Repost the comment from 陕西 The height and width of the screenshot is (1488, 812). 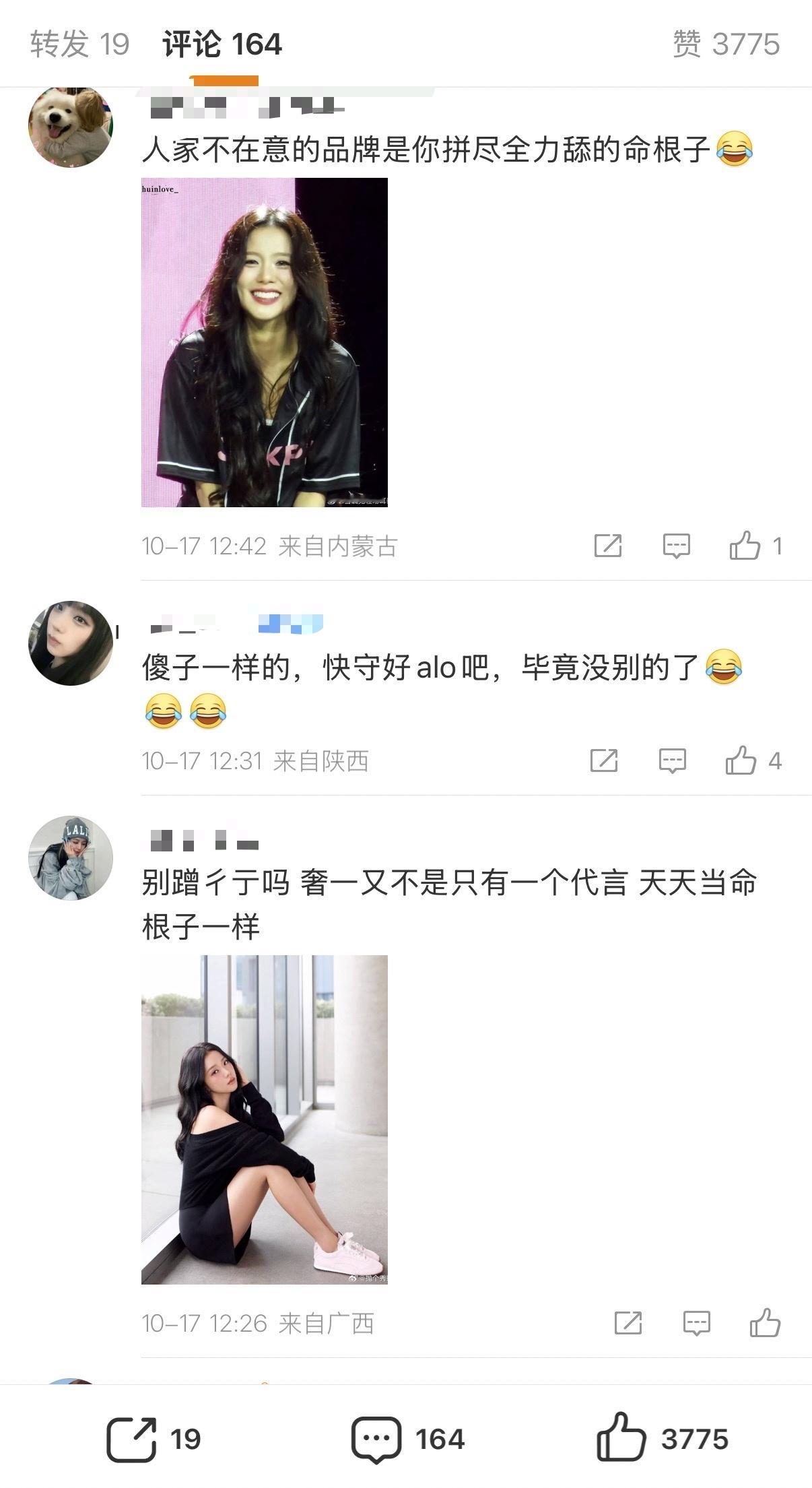pyautogui.click(x=603, y=761)
